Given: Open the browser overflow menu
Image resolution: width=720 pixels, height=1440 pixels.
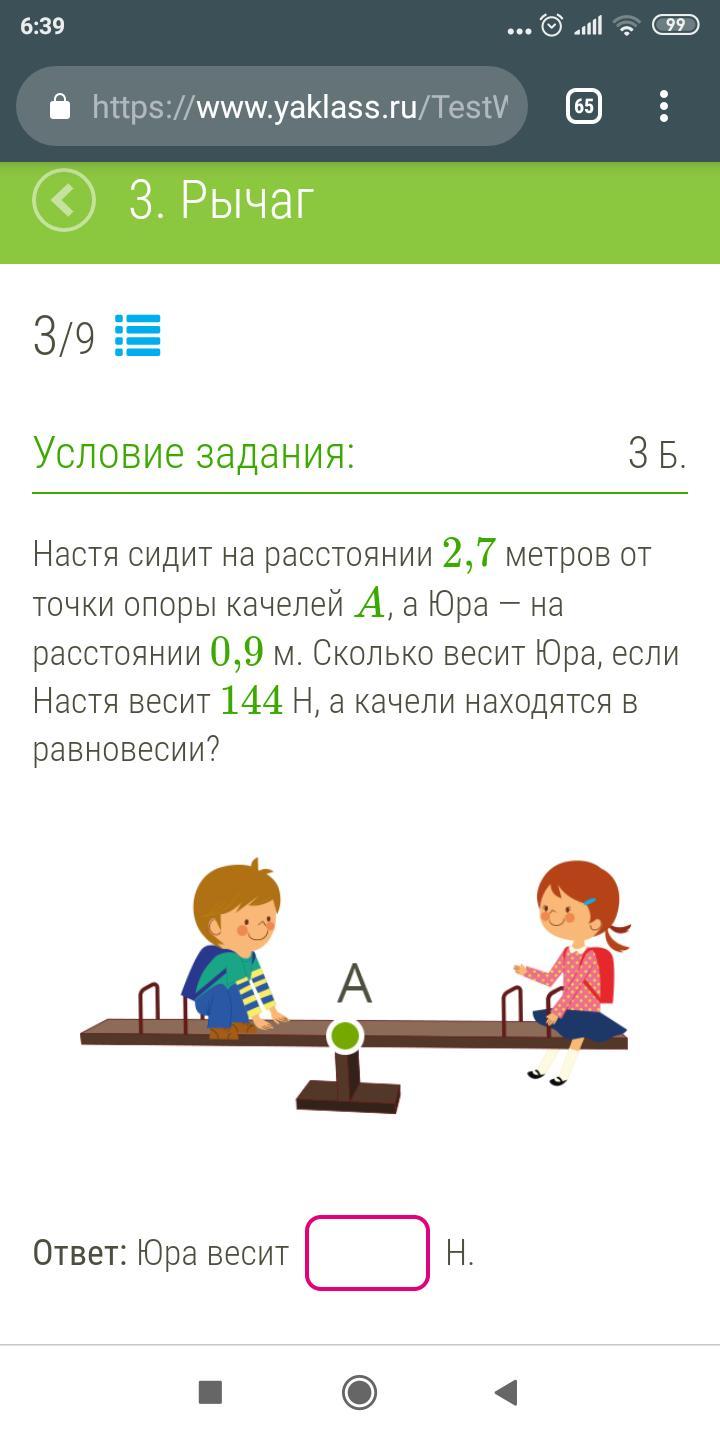Looking at the screenshot, I should click(664, 106).
